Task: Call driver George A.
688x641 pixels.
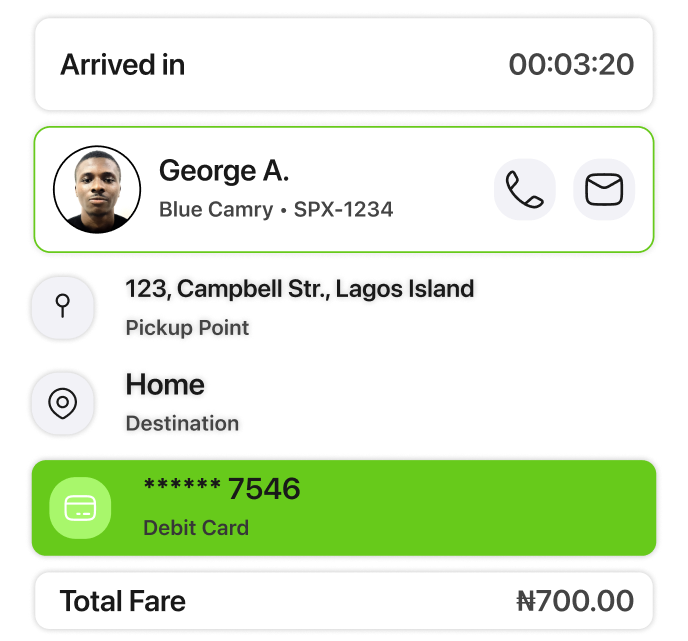Action: click(x=525, y=189)
